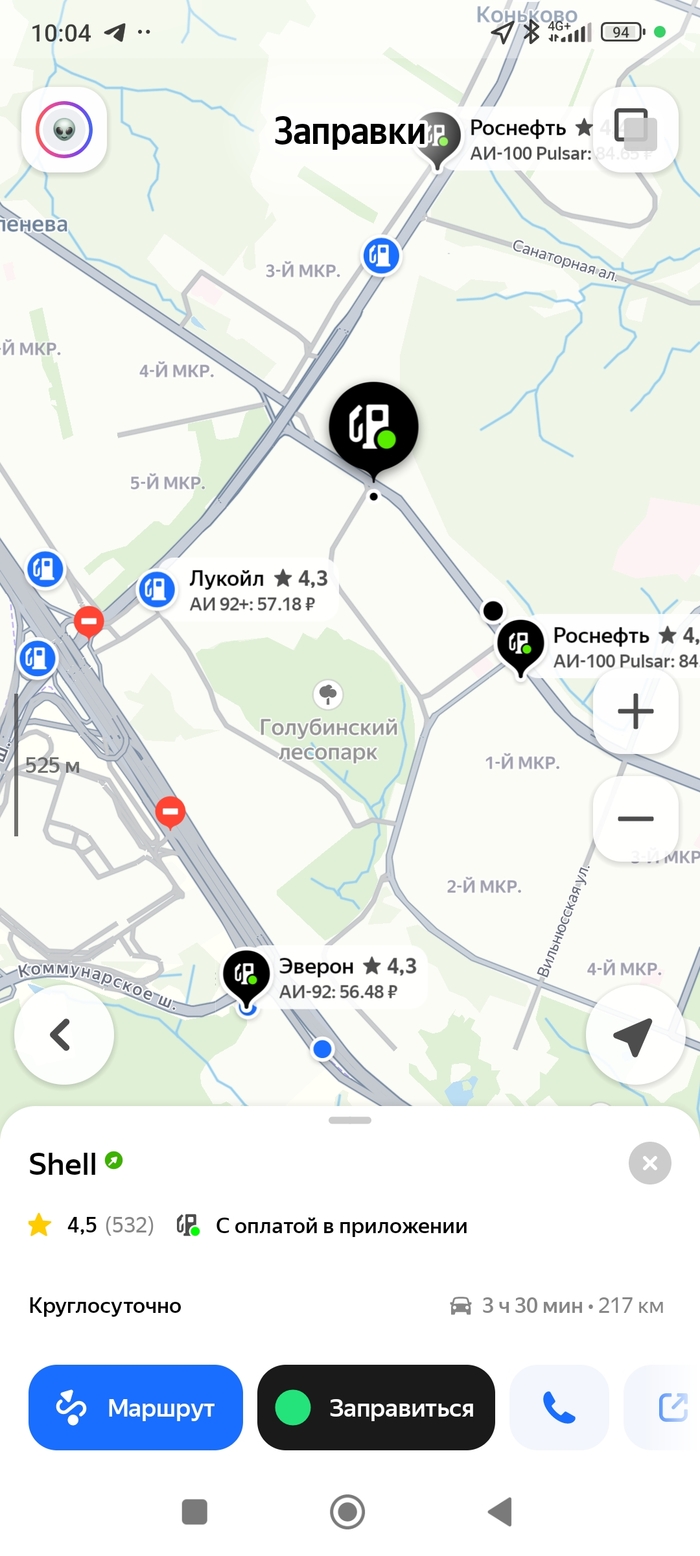700x1556 pixels.
Task: Call the Shell station
Action: pyautogui.click(x=559, y=1408)
